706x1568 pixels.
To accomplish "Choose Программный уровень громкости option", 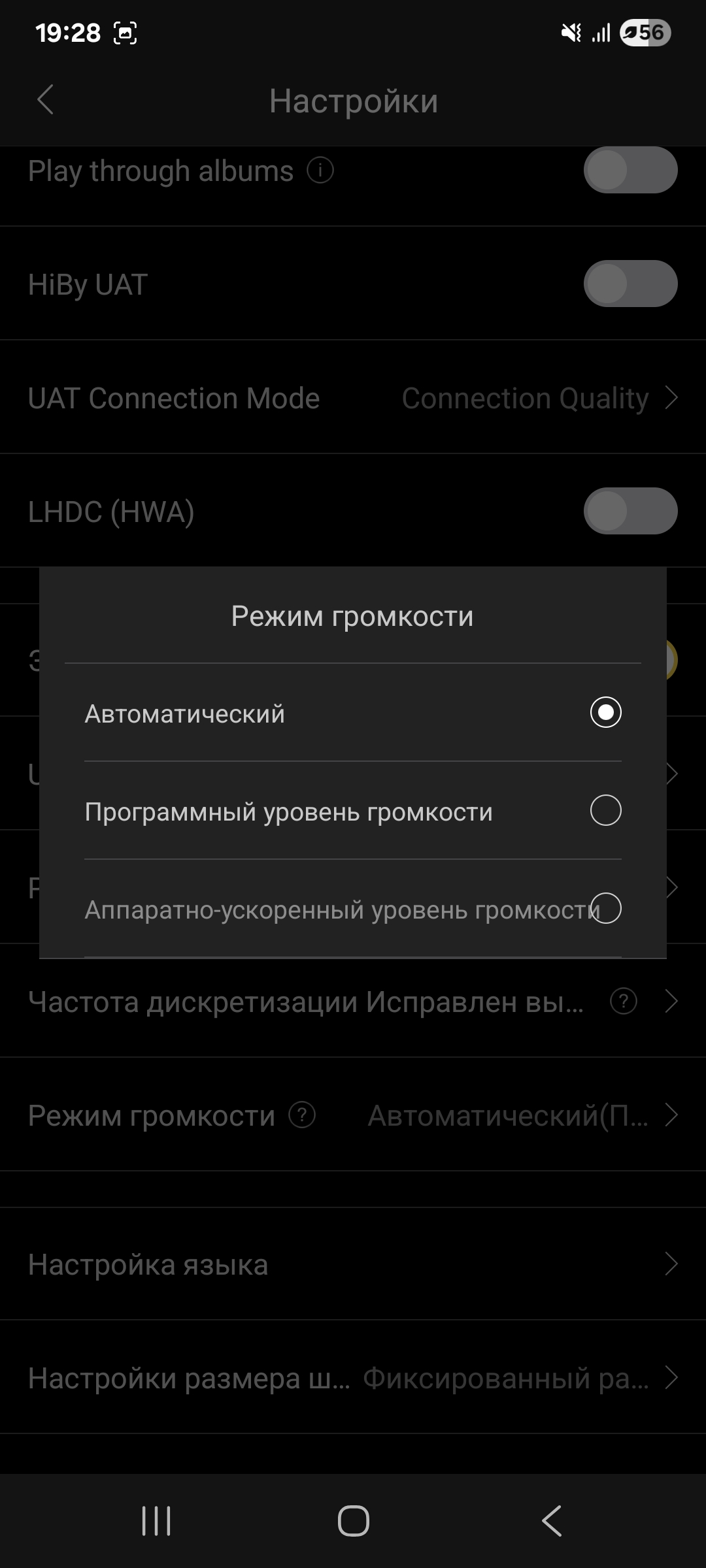I will pos(605,810).
